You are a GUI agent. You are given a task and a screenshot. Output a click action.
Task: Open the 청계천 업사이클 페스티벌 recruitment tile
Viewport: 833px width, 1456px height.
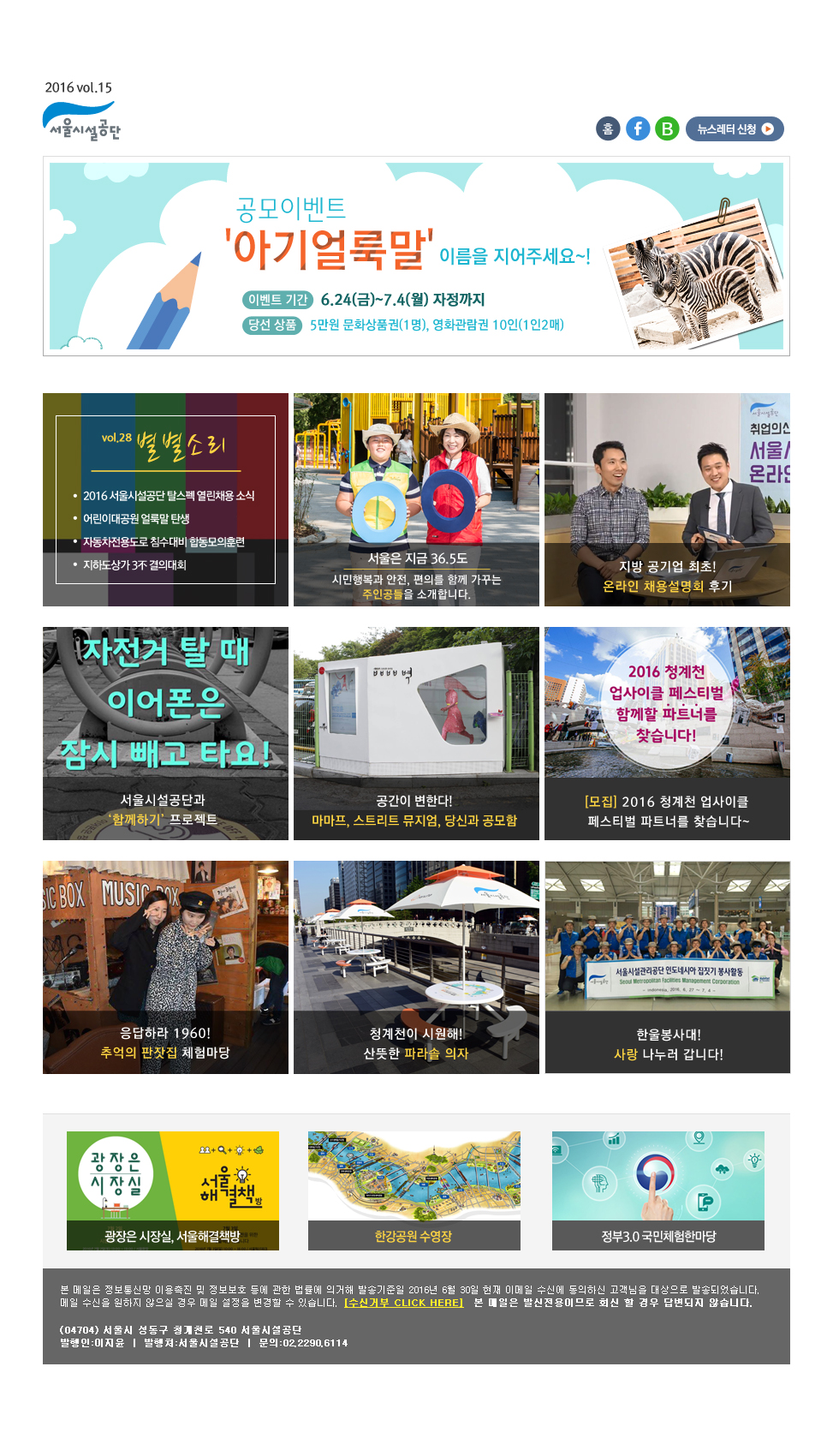coord(667,733)
